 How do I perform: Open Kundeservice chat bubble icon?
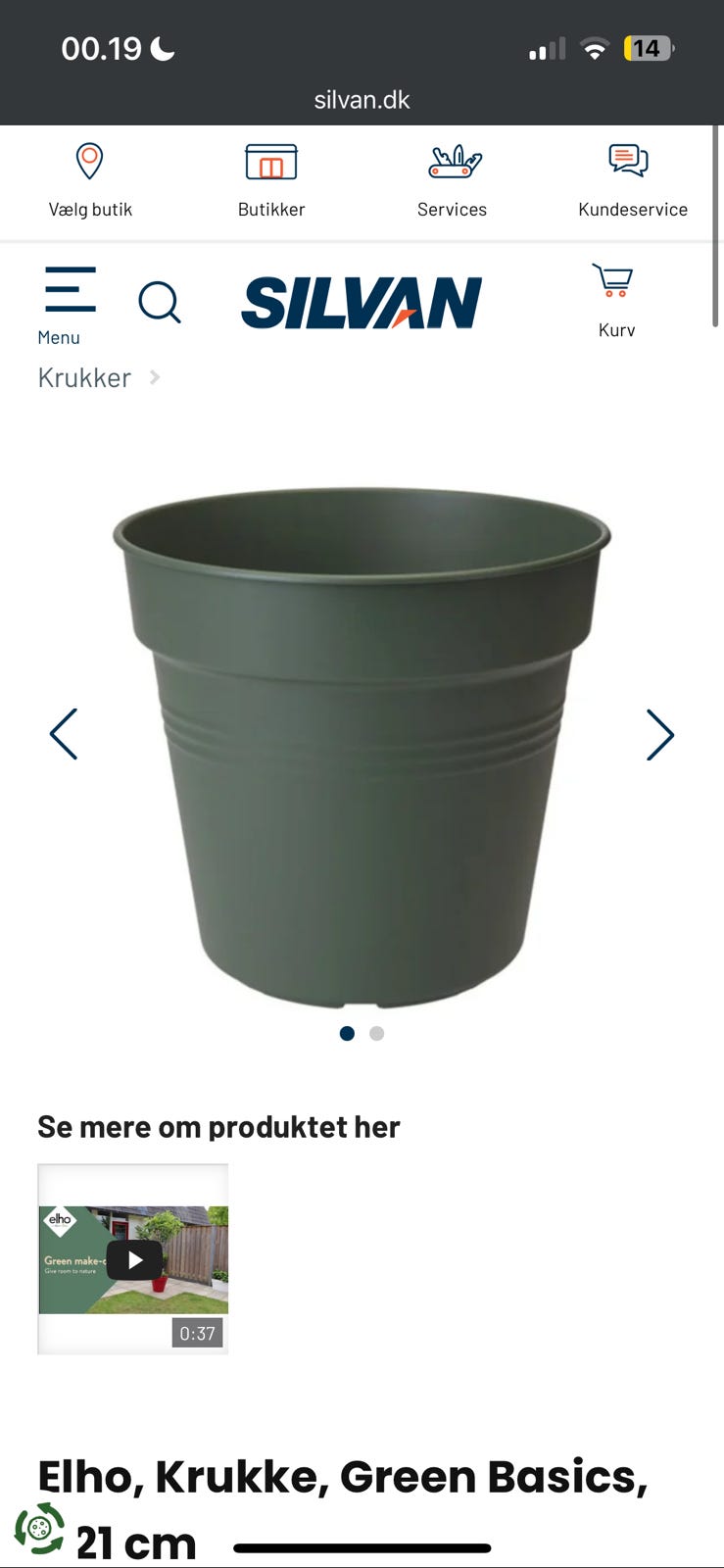point(627,160)
